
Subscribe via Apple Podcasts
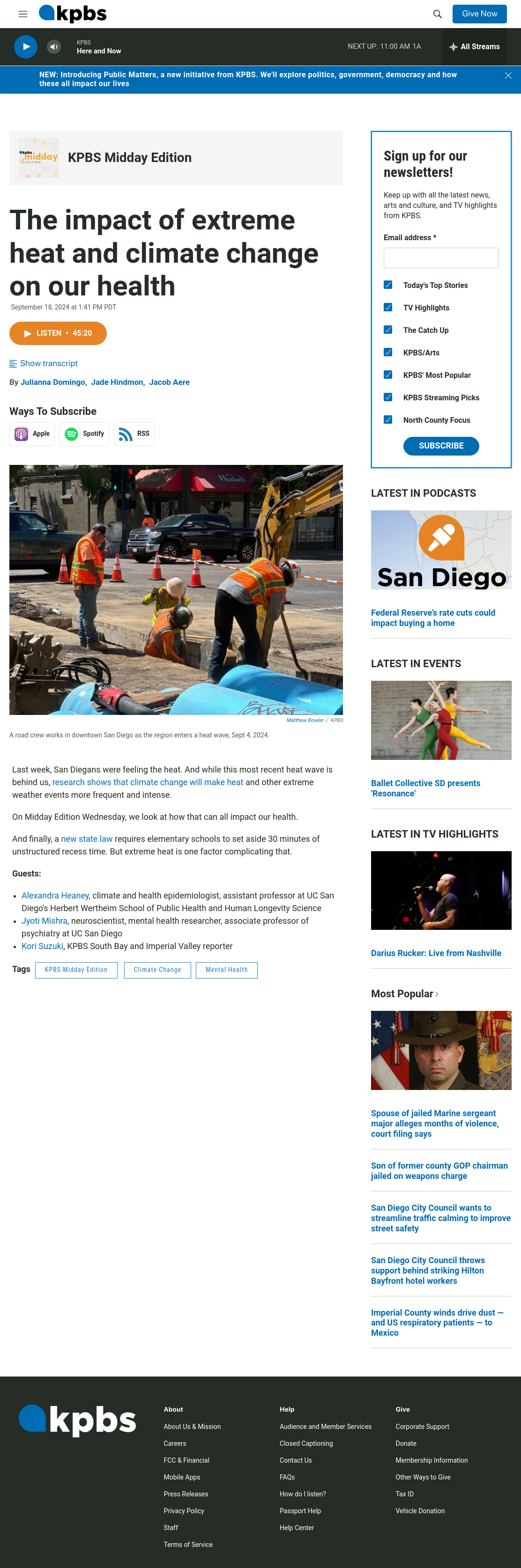(x=32, y=434)
